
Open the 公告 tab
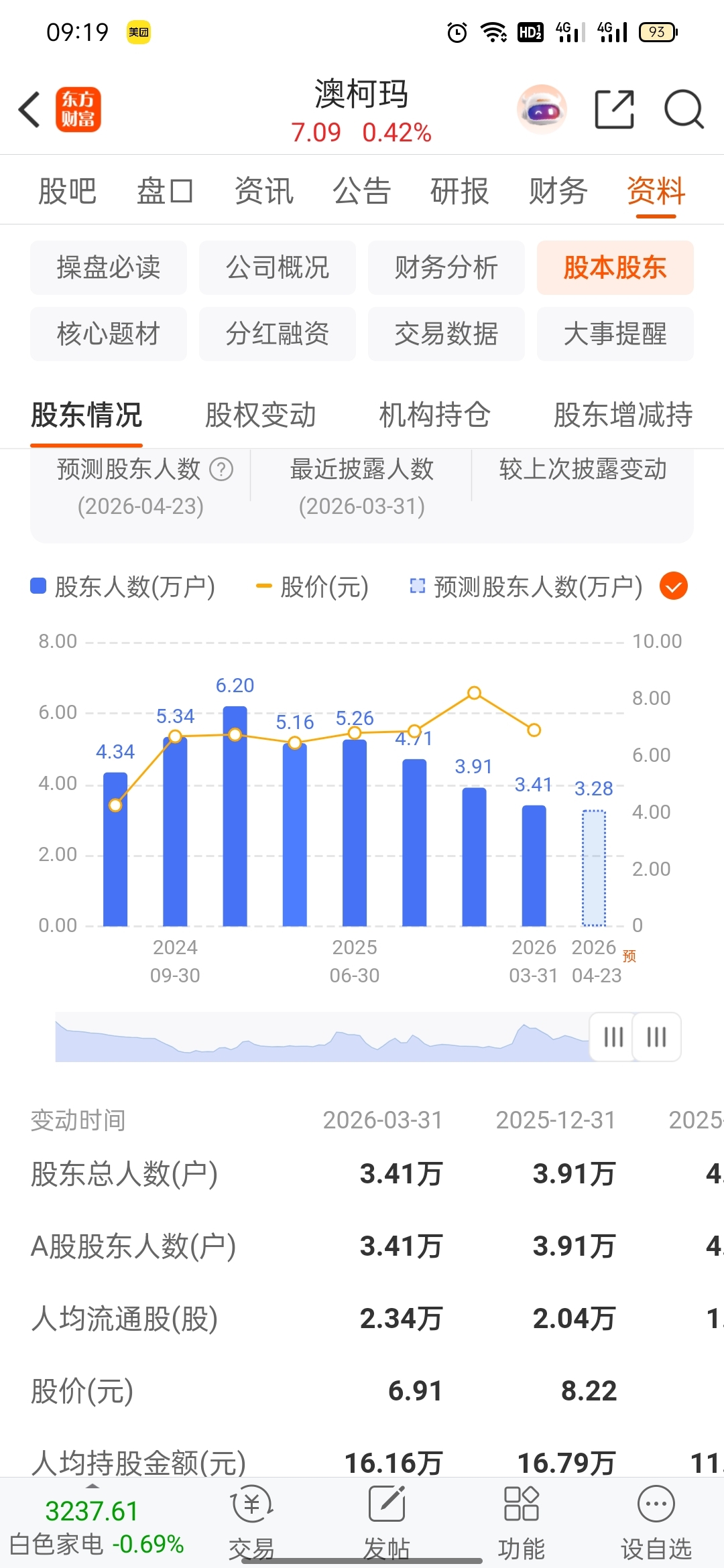click(x=361, y=191)
